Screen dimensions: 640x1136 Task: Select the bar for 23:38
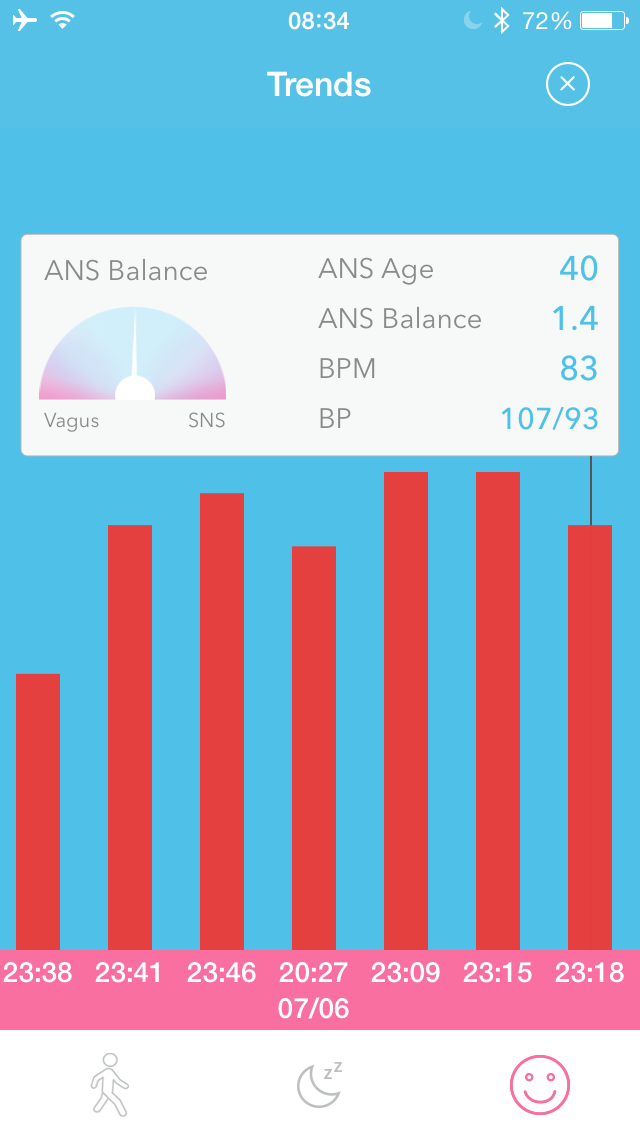coord(38,811)
